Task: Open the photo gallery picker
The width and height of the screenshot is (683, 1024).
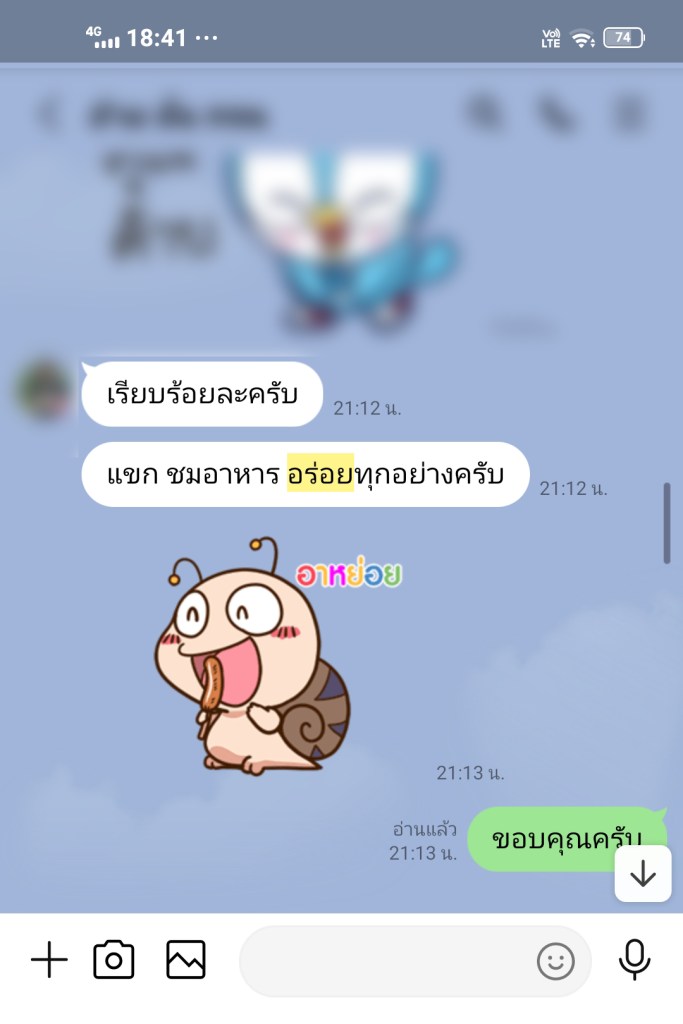Action: tap(186, 961)
